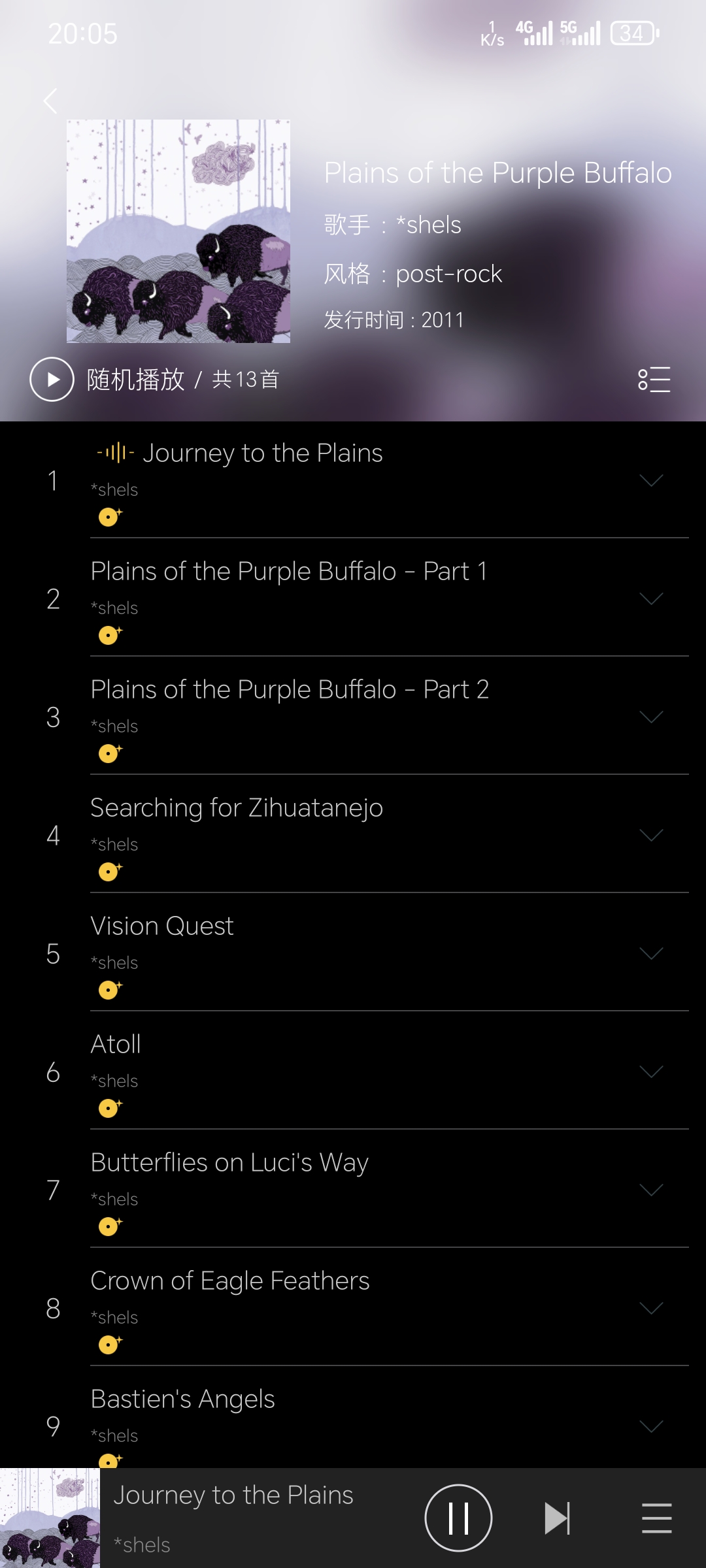Expand options for Searching for Zihuatanejo
This screenshot has width=706, height=1568.
651,836
